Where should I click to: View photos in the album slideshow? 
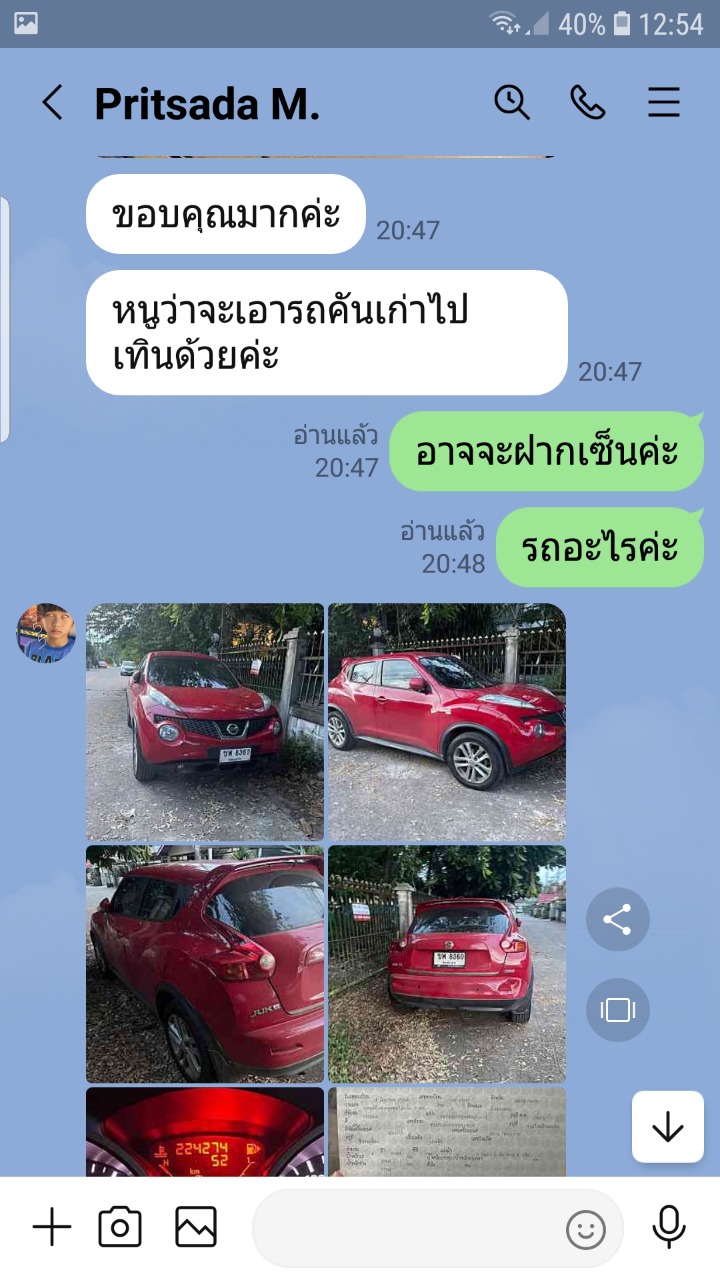[617, 1010]
